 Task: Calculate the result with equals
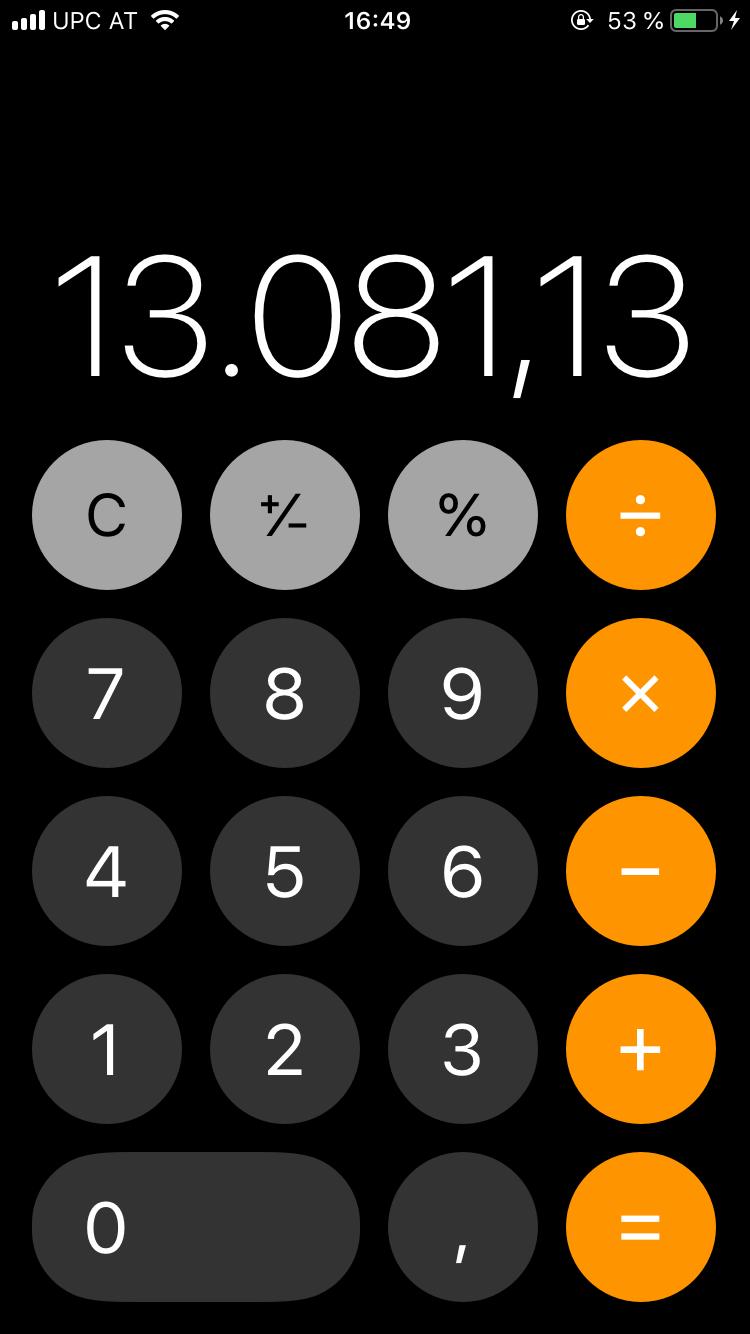click(641, 1227)
